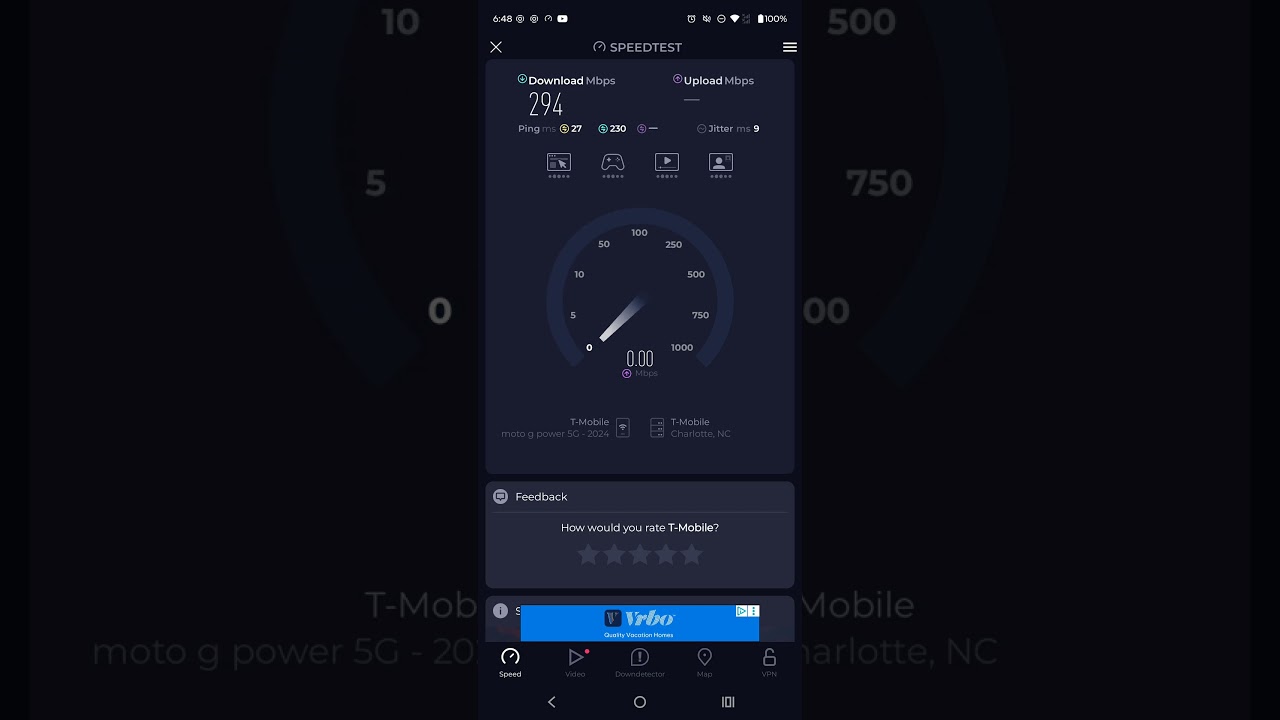This screenshot has width=1280, height=720.
Task: Switch to the Map tab
Action: pos(704,663)
